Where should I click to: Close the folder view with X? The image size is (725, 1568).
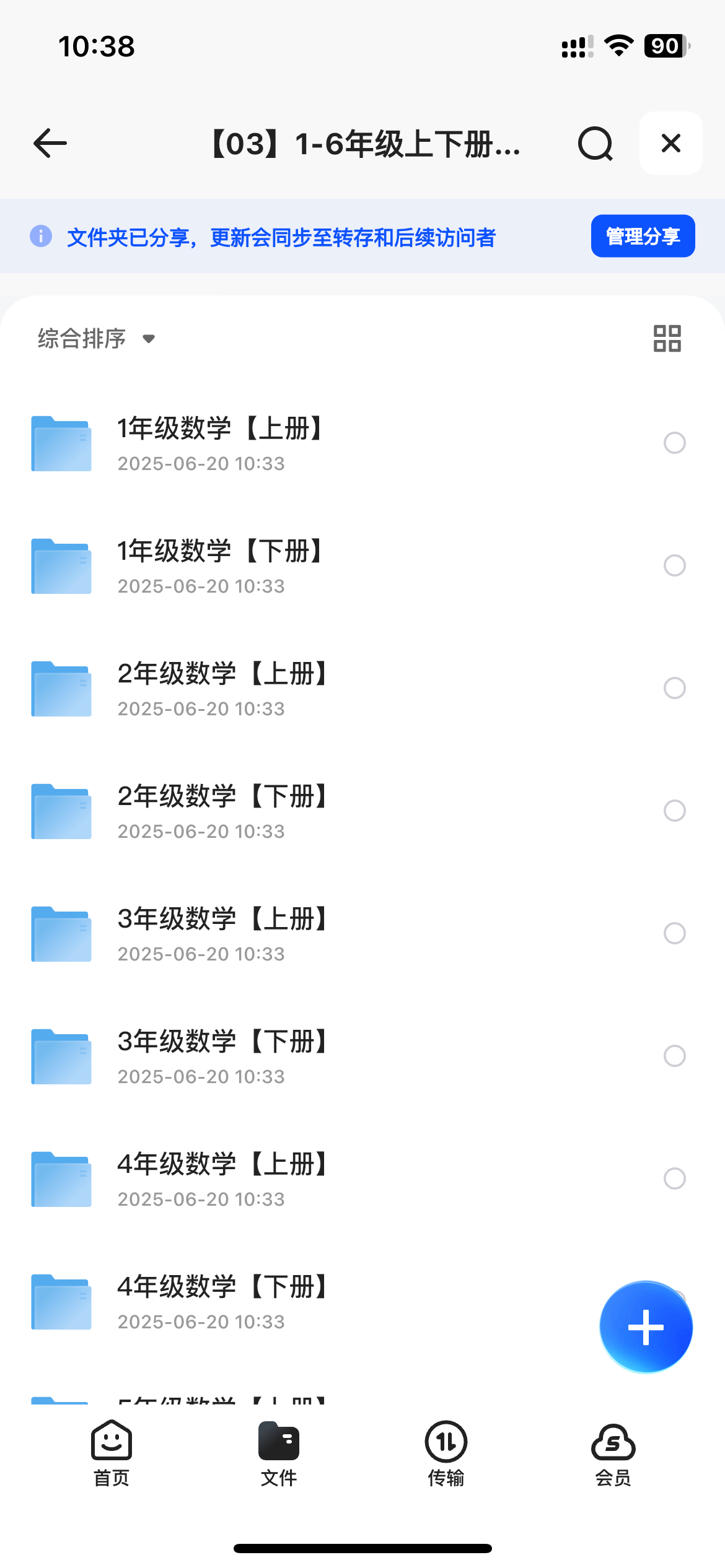670,143
